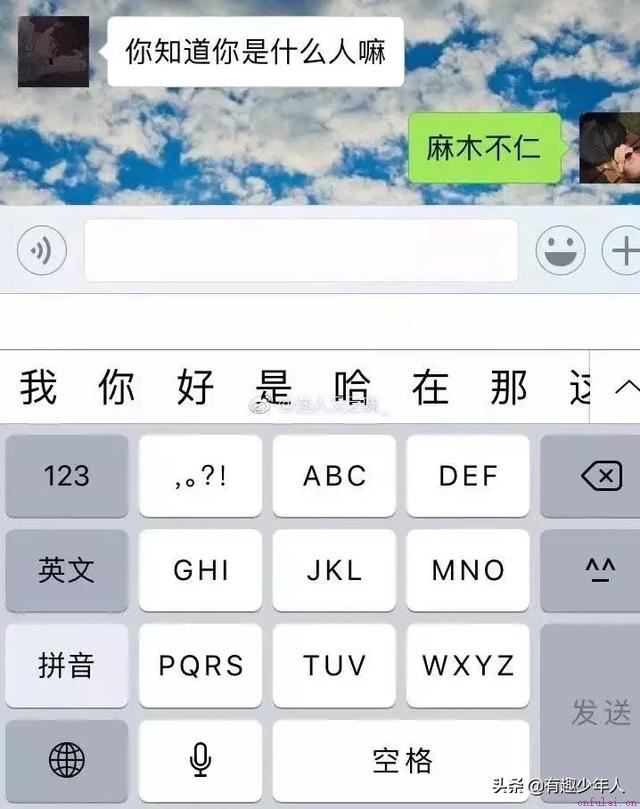Tap the 发送 send key
Viewport: 640px width, 809px height.
coord(600,712)
